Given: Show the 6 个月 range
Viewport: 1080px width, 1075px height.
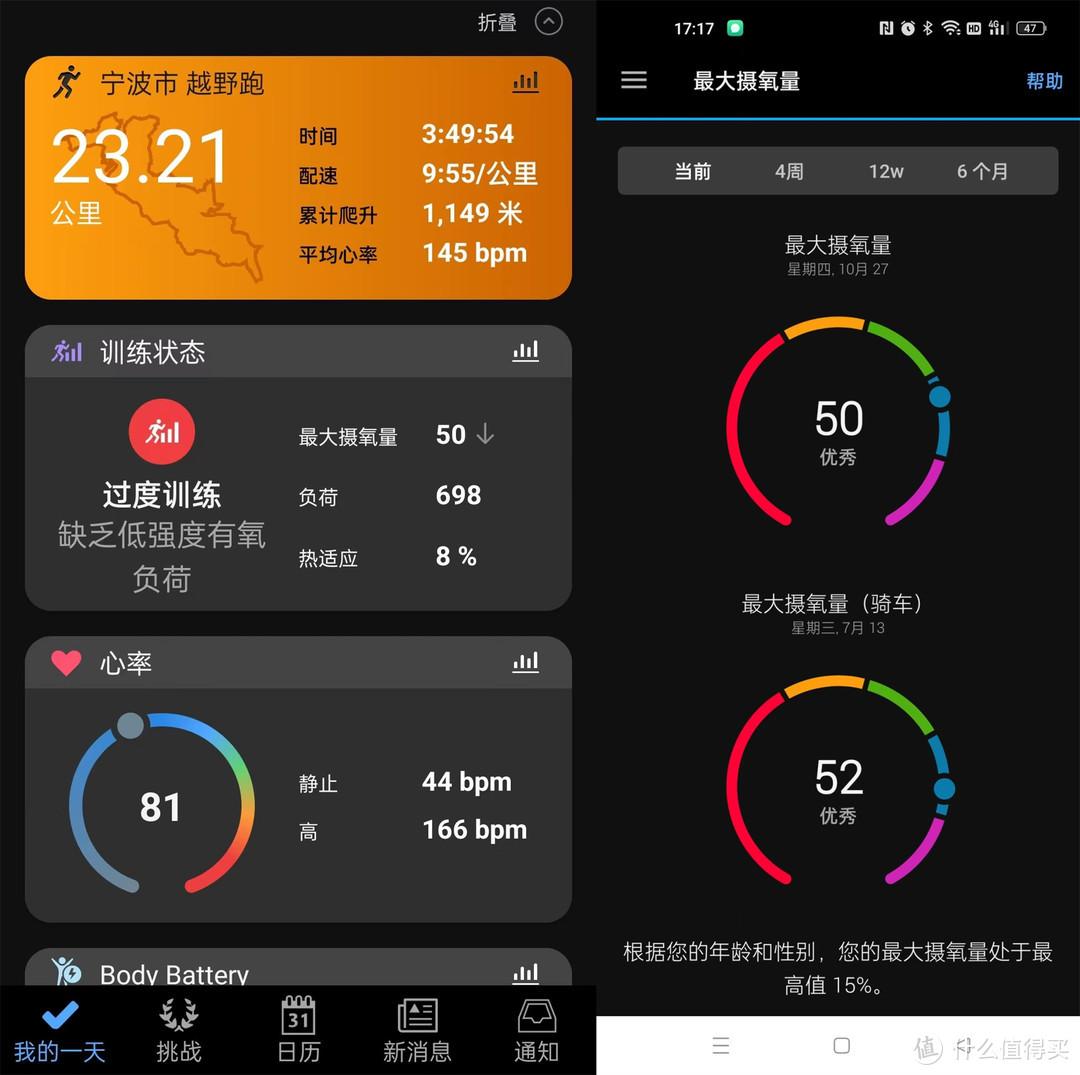Looking at the screenshot, I should point(982,171).
